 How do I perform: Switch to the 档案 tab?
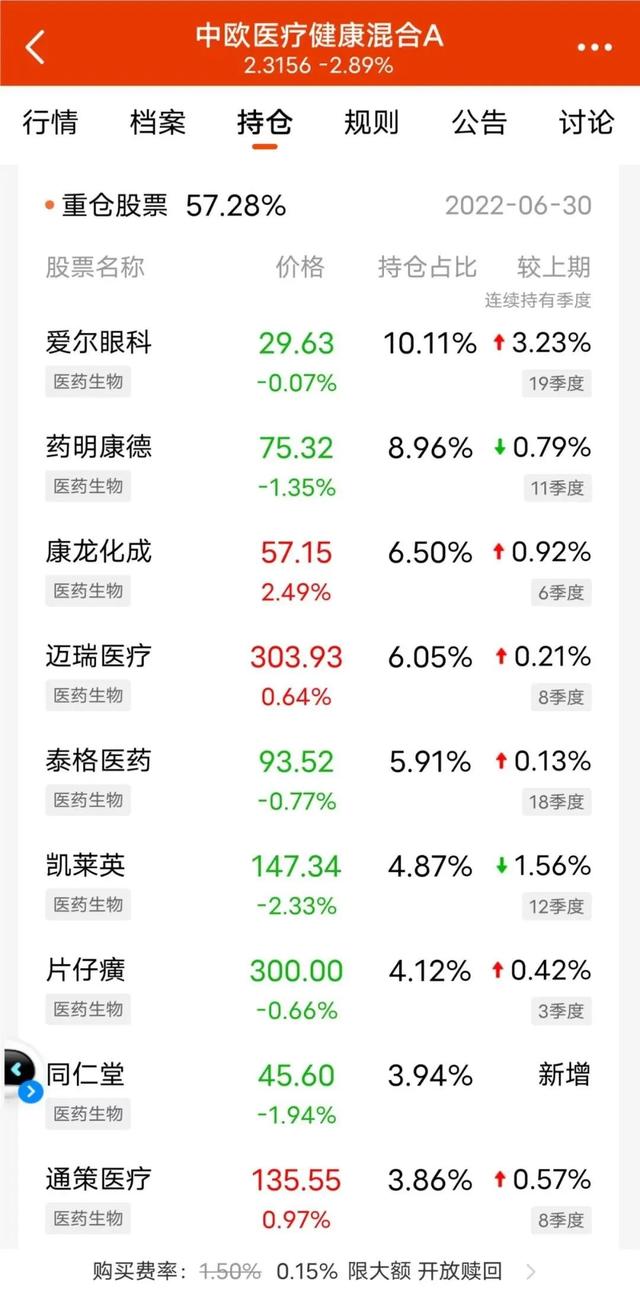coord(158,122)
